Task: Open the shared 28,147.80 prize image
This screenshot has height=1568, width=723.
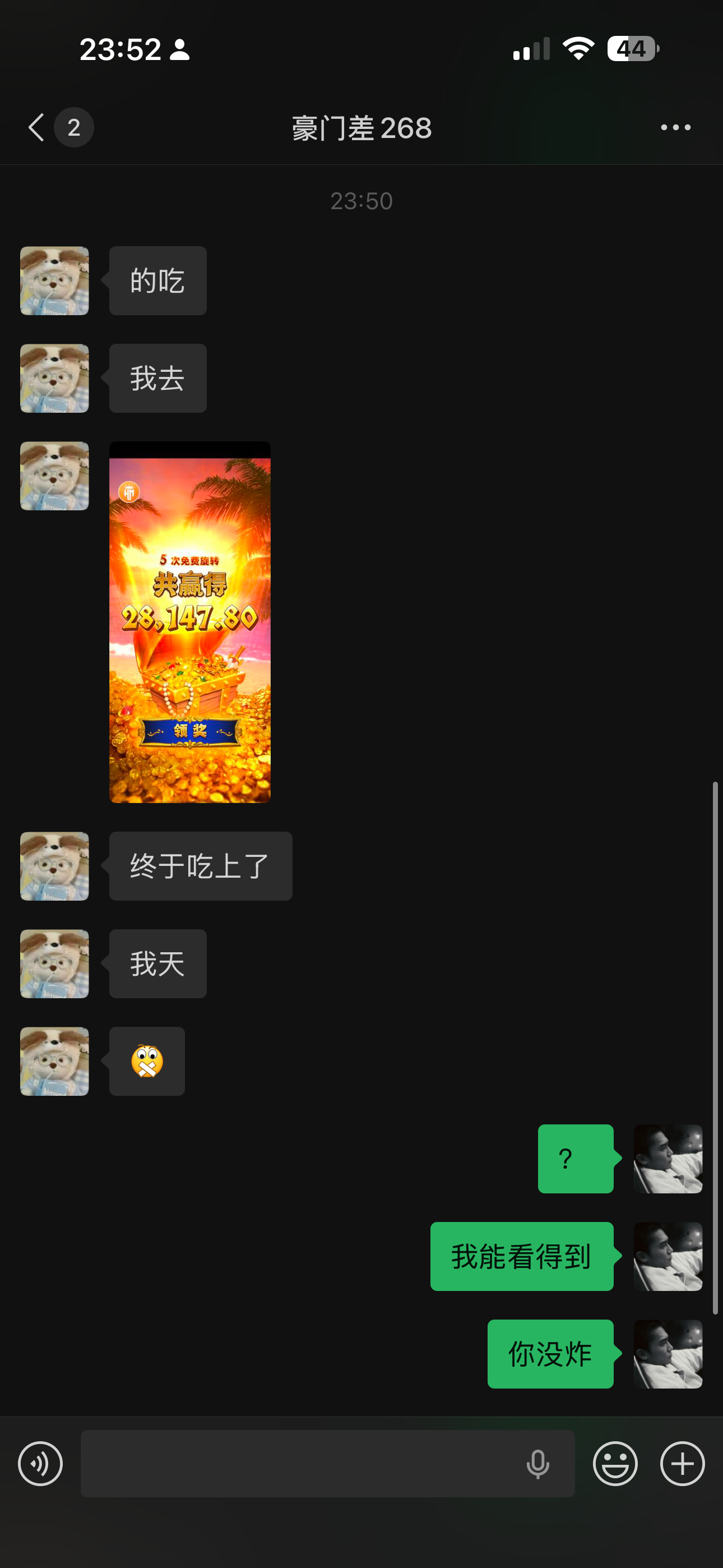Action: (x=190, y=622)
